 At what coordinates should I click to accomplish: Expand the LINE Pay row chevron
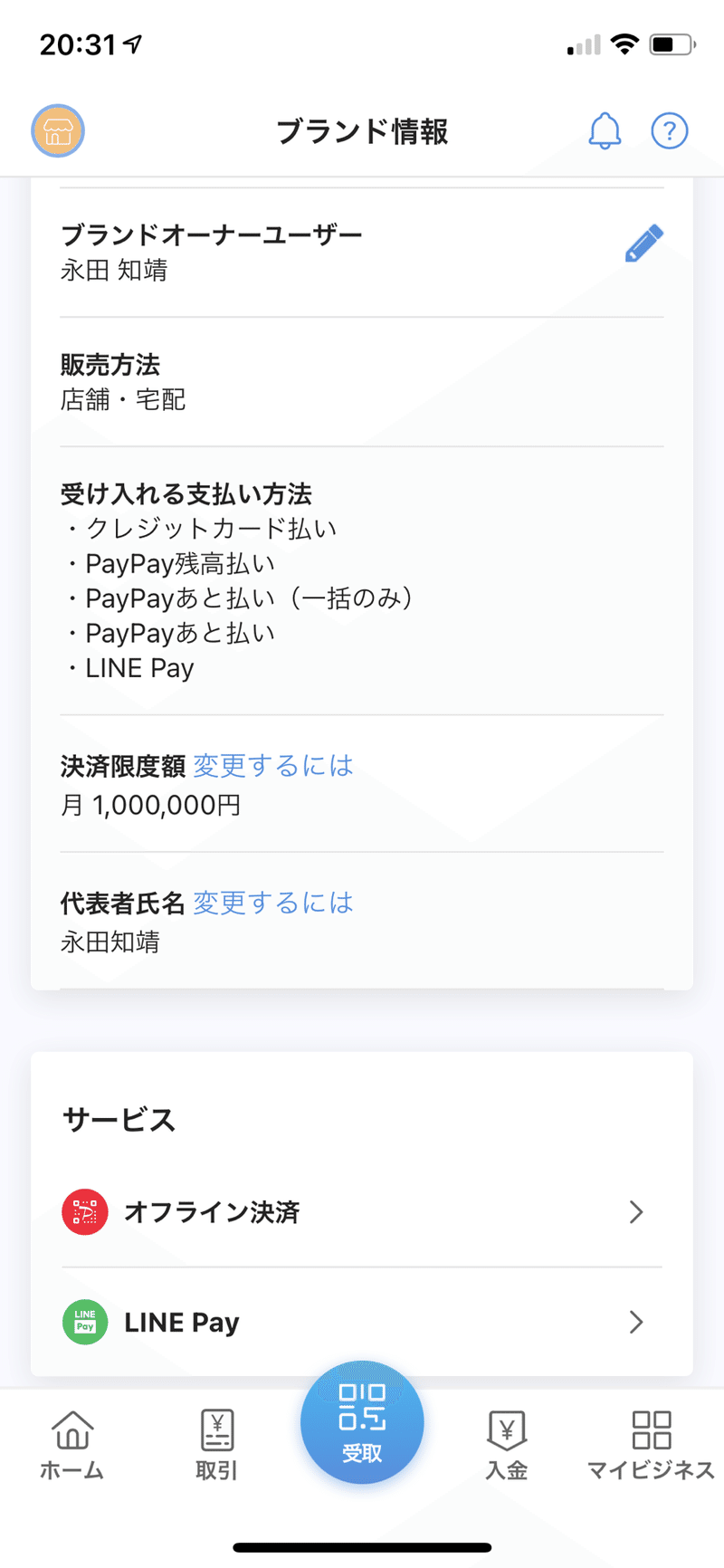pos(636,1322)
